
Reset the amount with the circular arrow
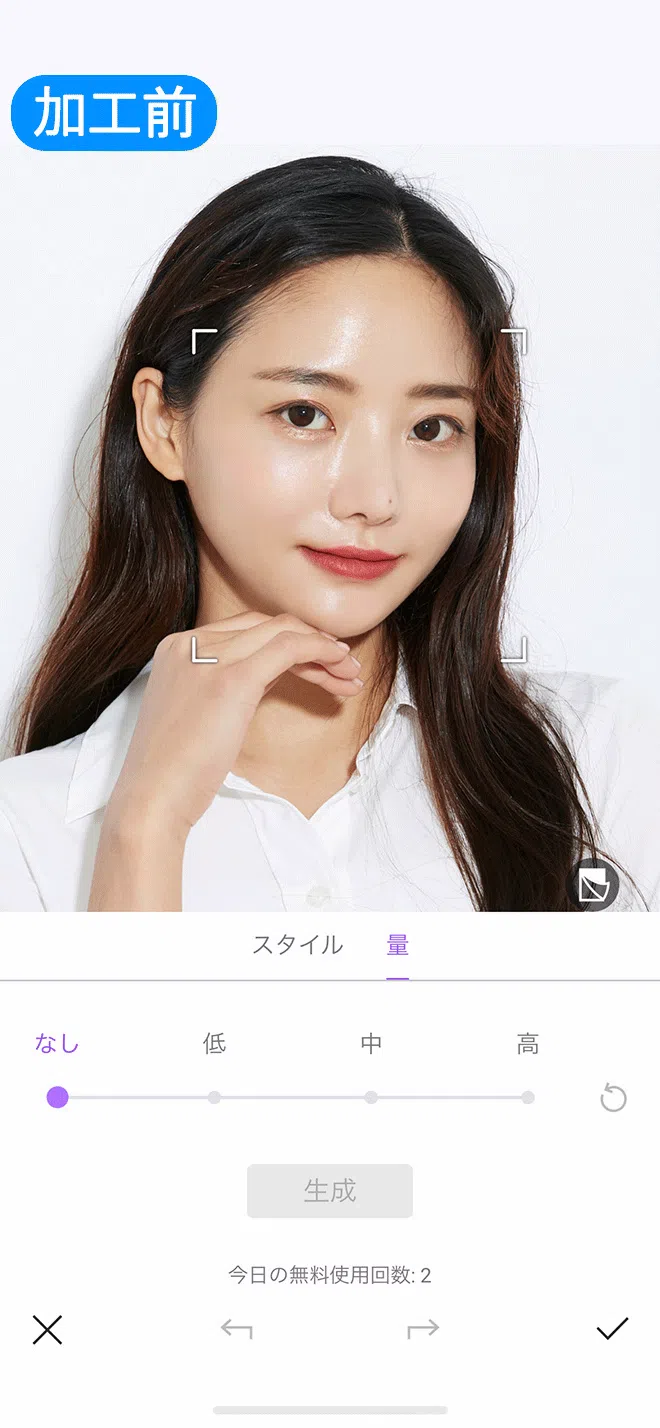coord(613,1099)
